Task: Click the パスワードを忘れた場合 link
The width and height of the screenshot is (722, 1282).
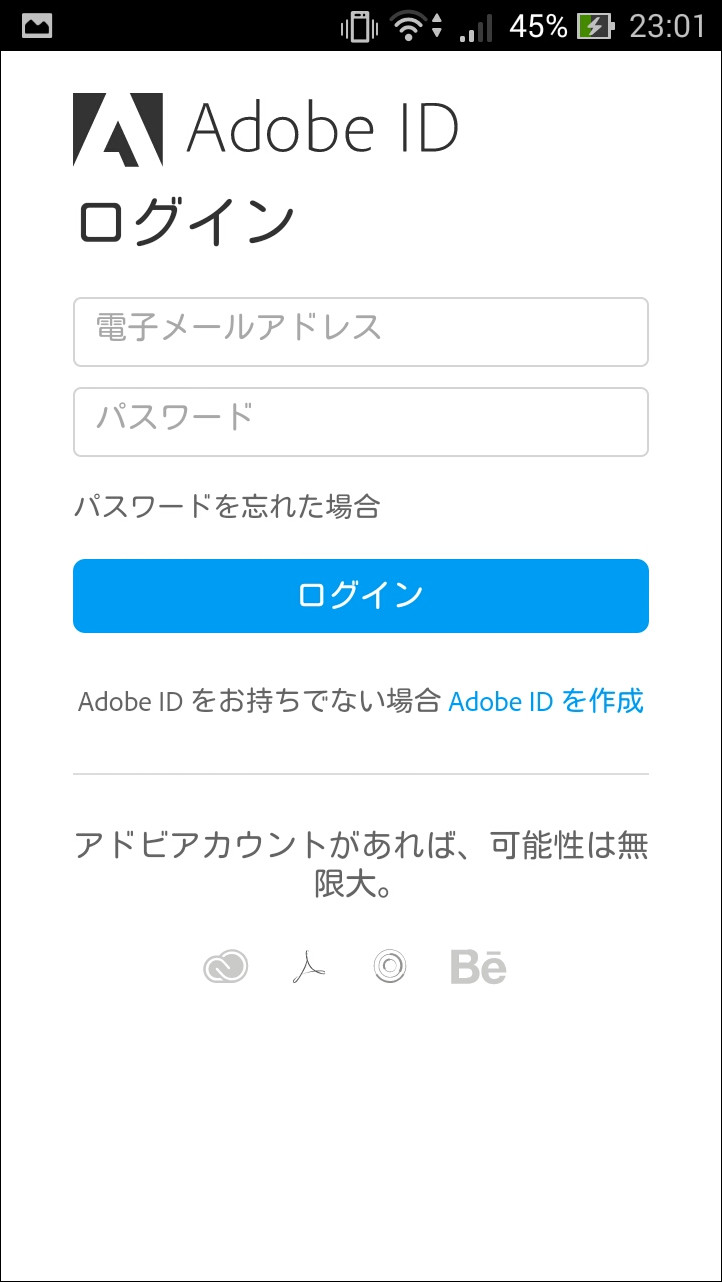Action: point(228,507)
